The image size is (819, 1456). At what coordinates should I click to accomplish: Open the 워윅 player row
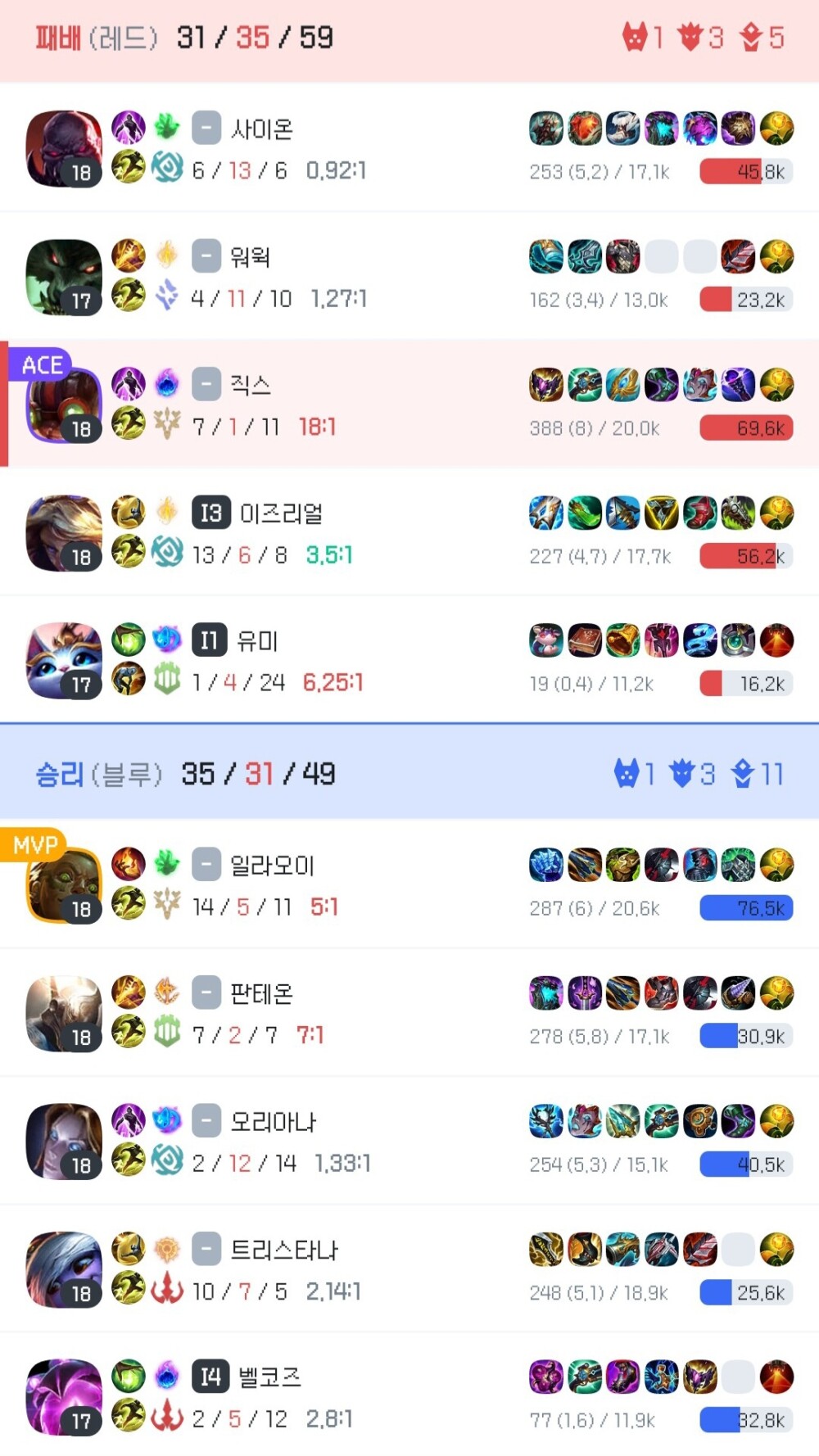[x=409, y=276]
